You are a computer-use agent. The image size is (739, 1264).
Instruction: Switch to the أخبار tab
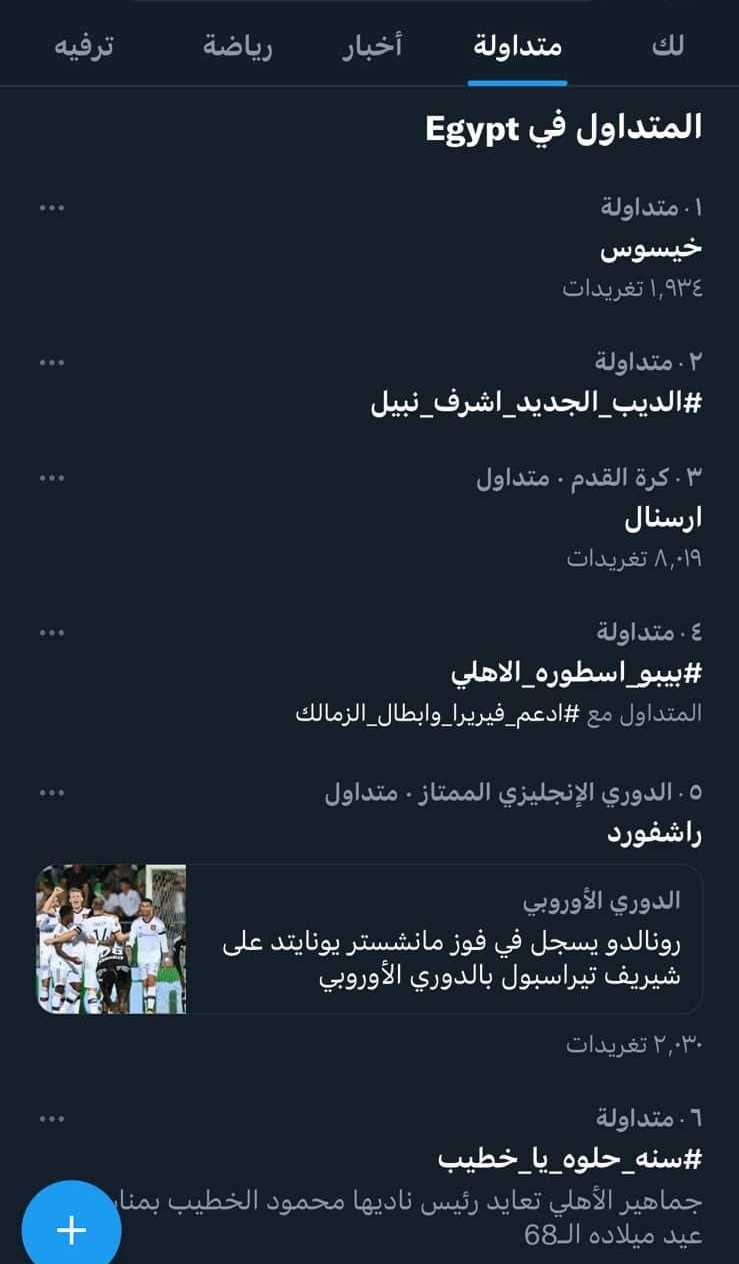tap(372, 47)
